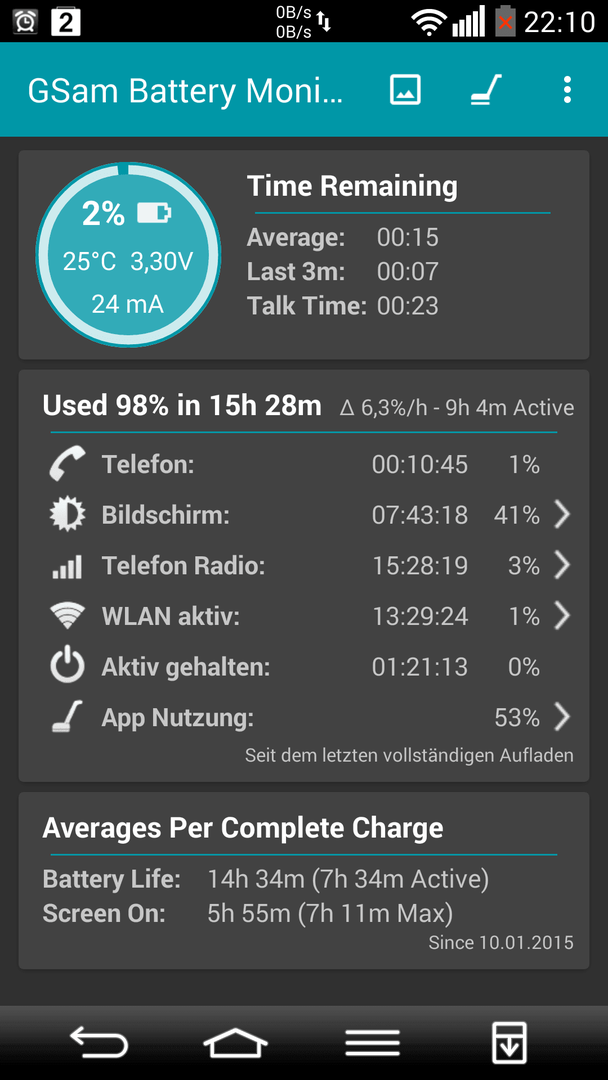This screenshot has width=608, height=1080.
Task: Go to home screen
Action: 235,1042
